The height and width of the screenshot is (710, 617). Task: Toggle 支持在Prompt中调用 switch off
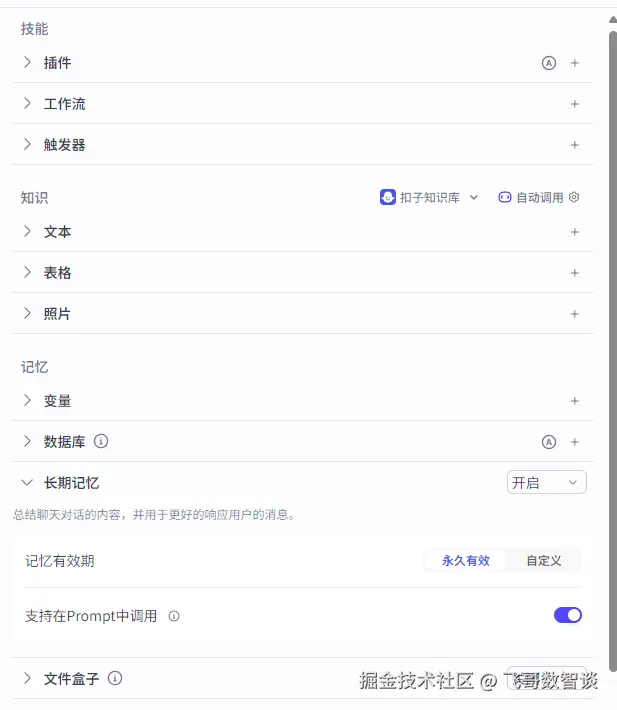tap(567, 616)
